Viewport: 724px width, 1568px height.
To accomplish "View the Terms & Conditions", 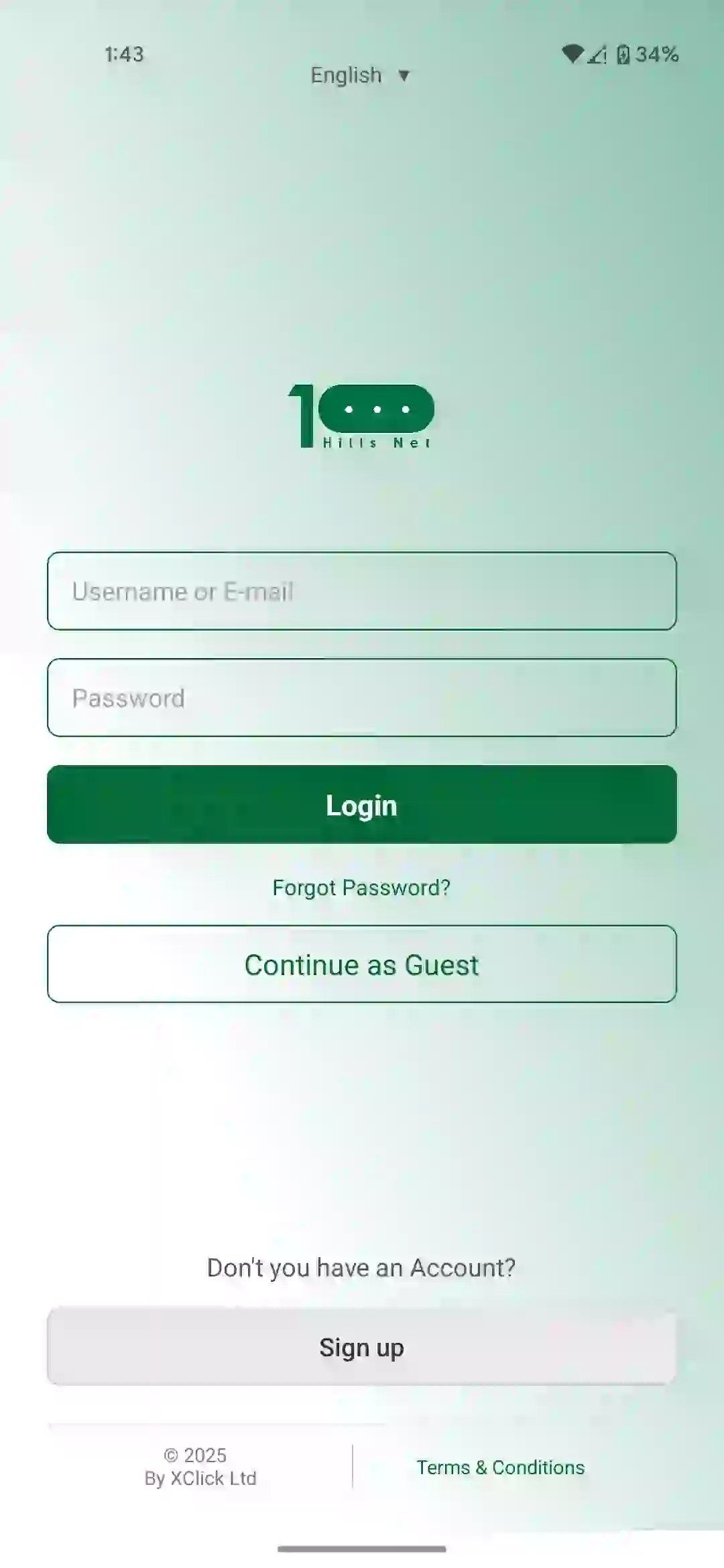I will (x=500, y=1467).
